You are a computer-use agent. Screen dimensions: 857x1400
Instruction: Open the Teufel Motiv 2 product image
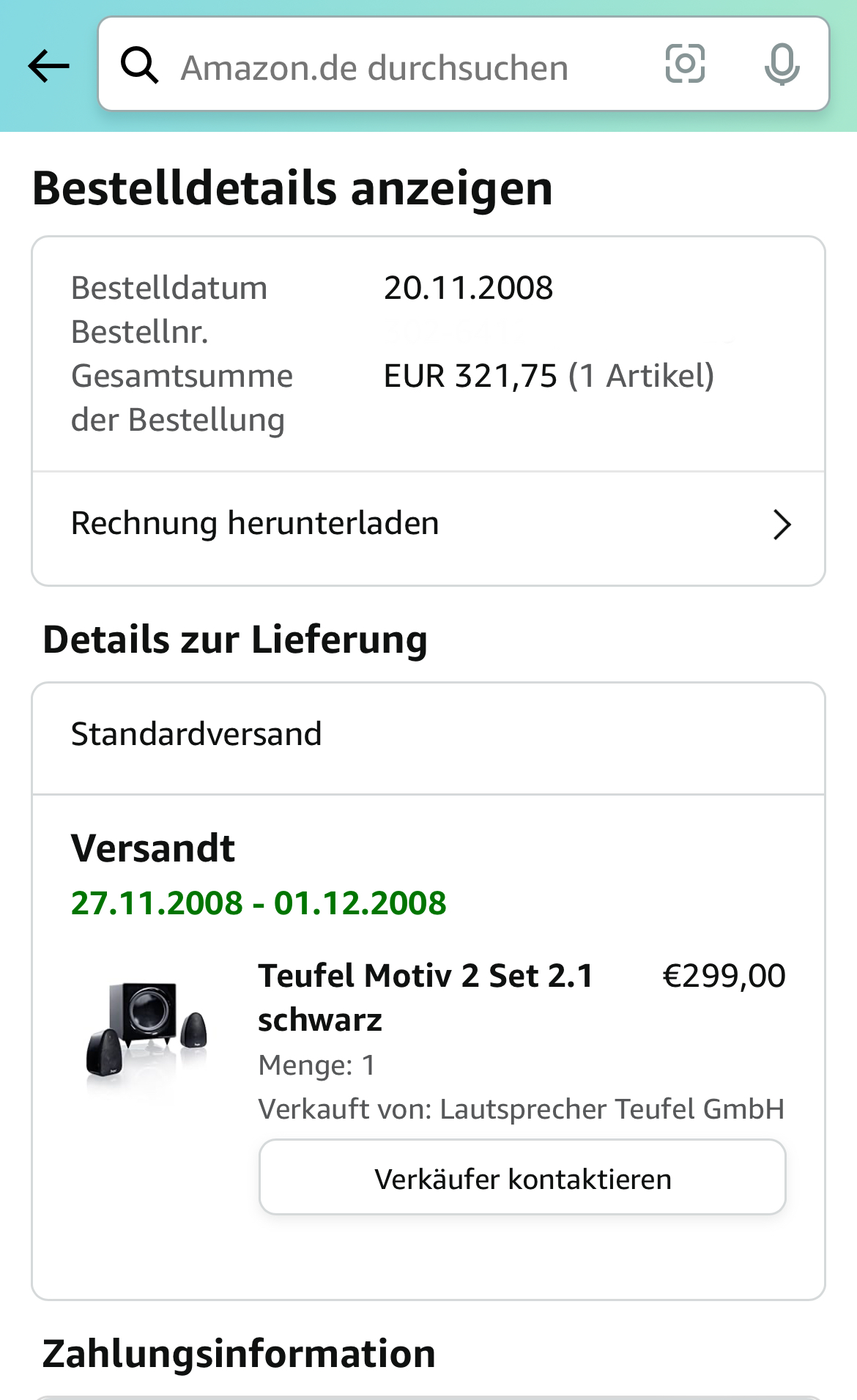coord(147,1029)
